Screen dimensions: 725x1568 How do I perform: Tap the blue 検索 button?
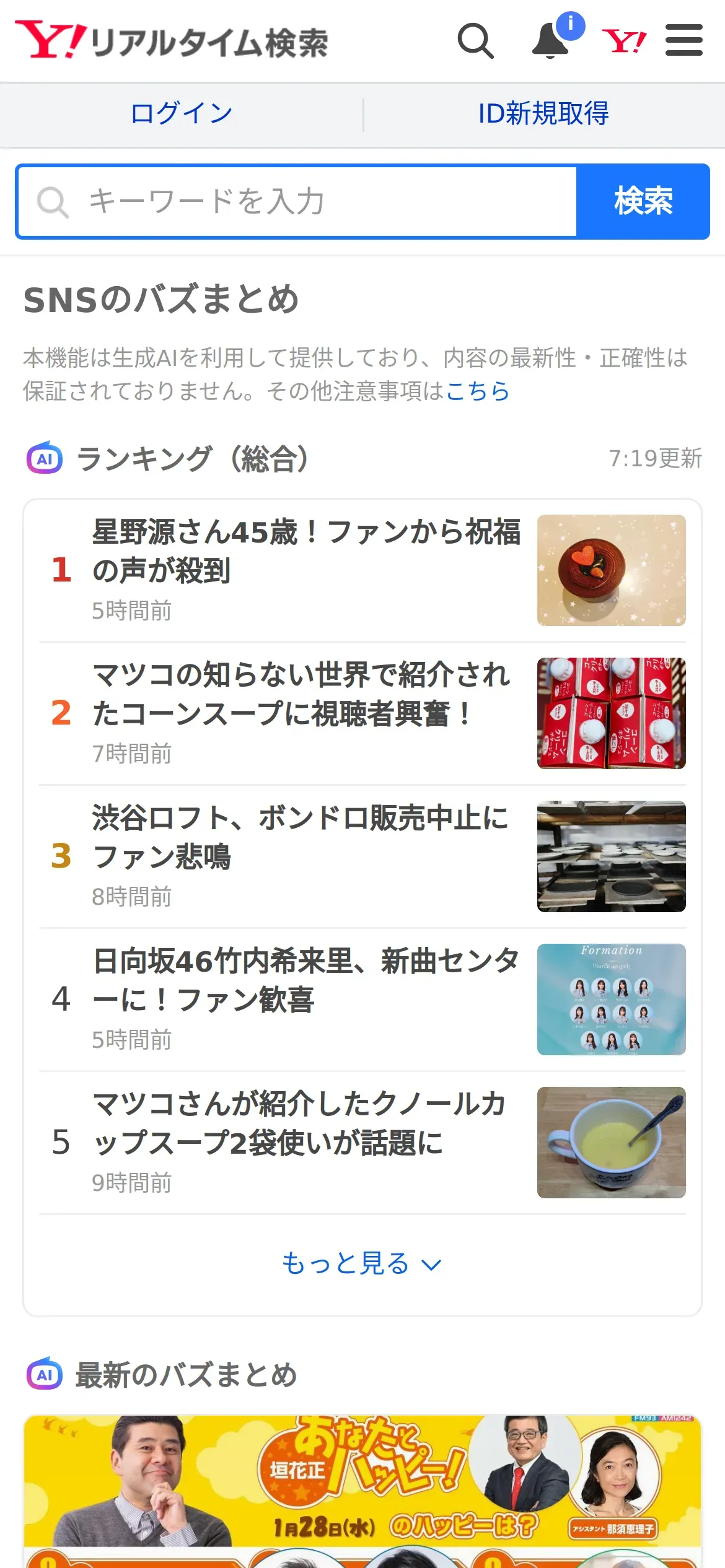(x=643, y=202)
